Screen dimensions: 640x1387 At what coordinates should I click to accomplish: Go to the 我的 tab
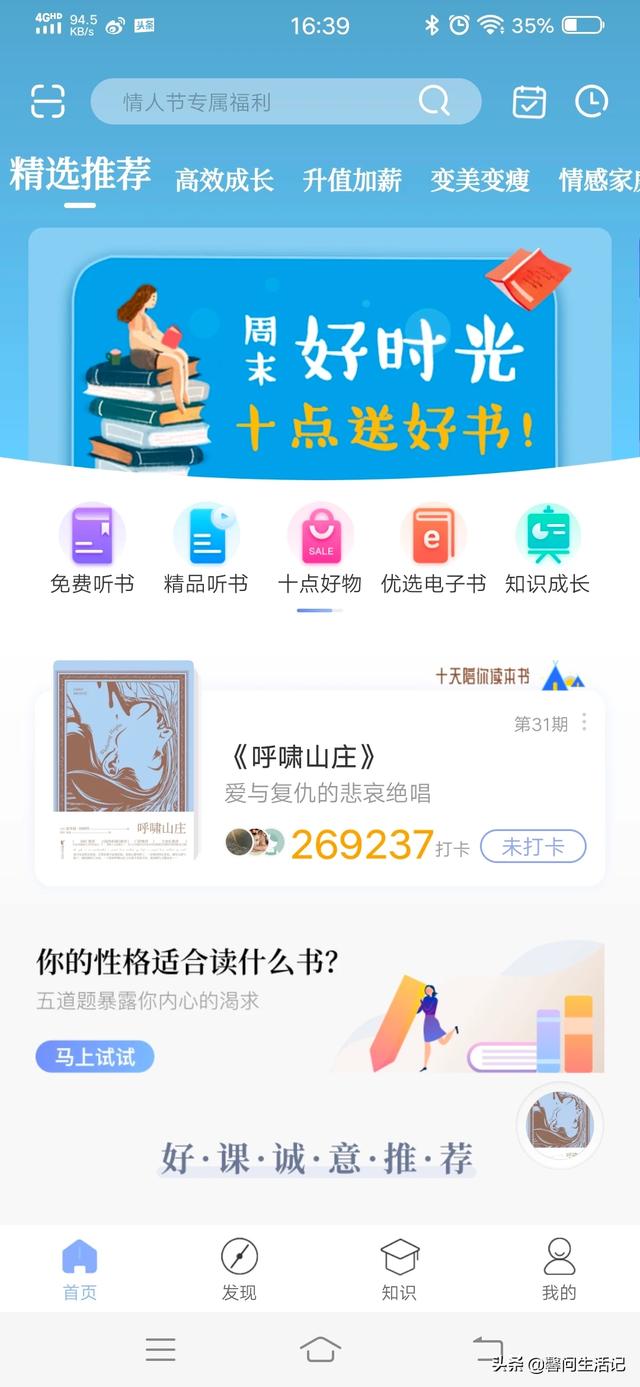tap(559, 1270)
